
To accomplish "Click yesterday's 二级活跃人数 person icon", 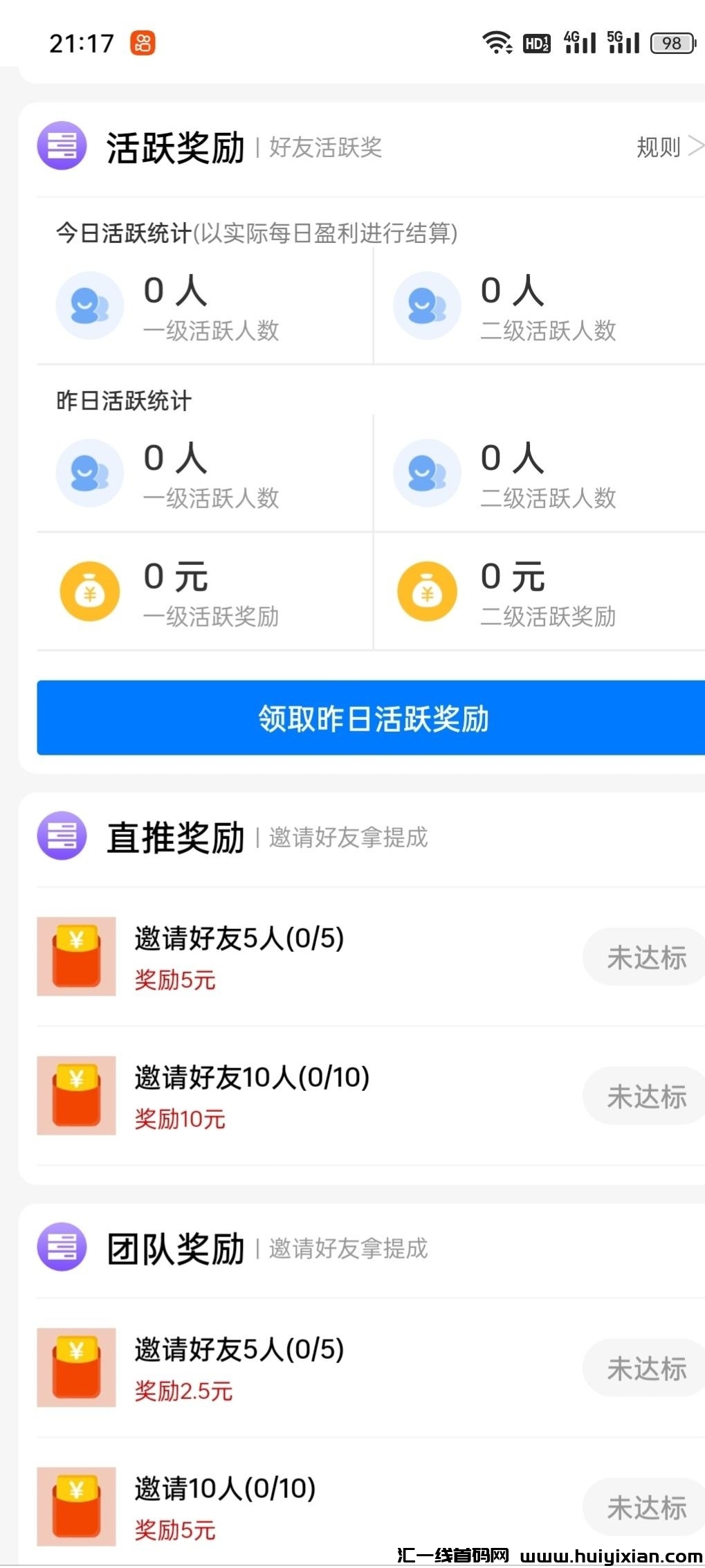I will tap(426, 471).
